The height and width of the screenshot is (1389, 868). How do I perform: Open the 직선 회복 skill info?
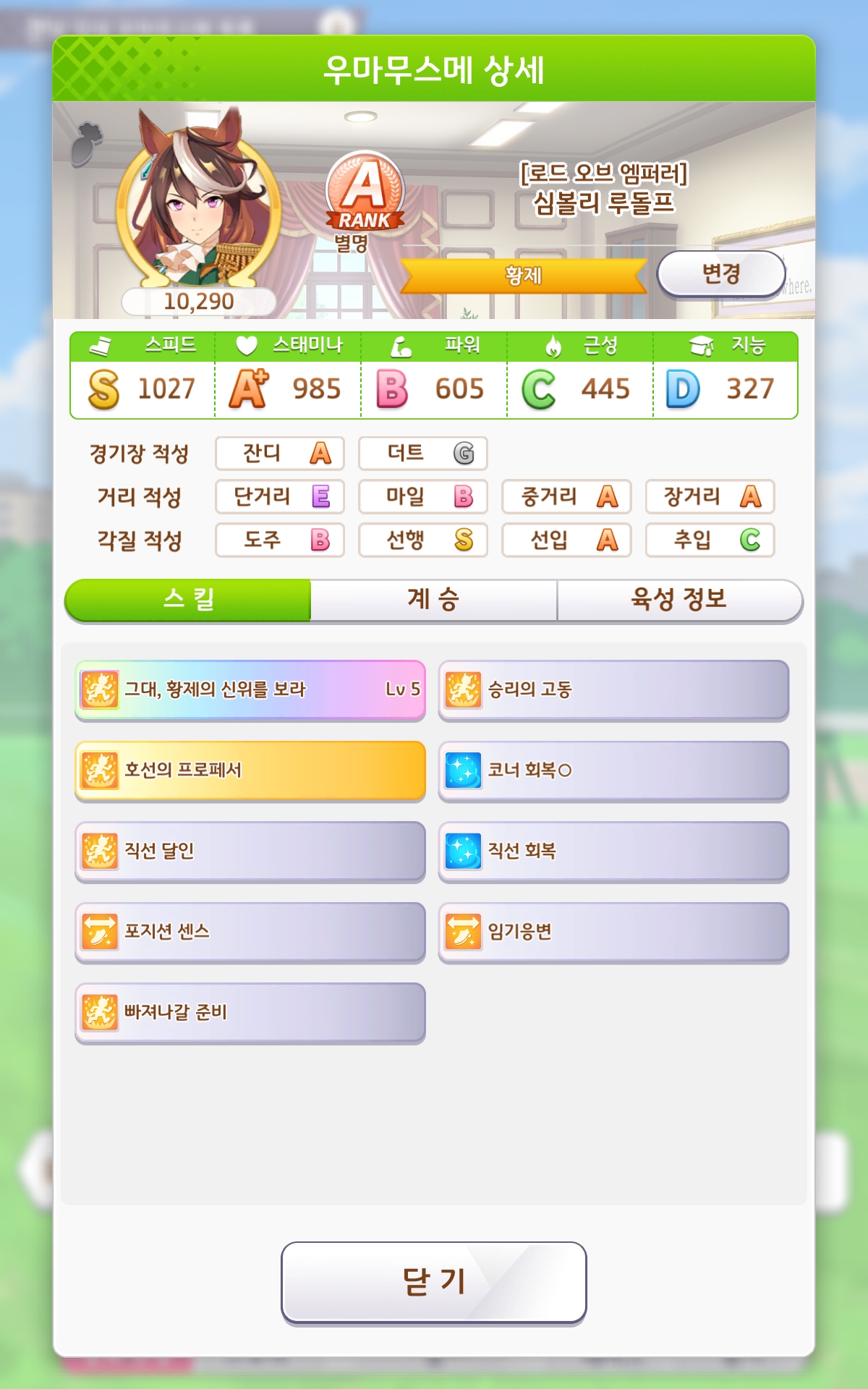pyautogui.click(x=613, y=851)
